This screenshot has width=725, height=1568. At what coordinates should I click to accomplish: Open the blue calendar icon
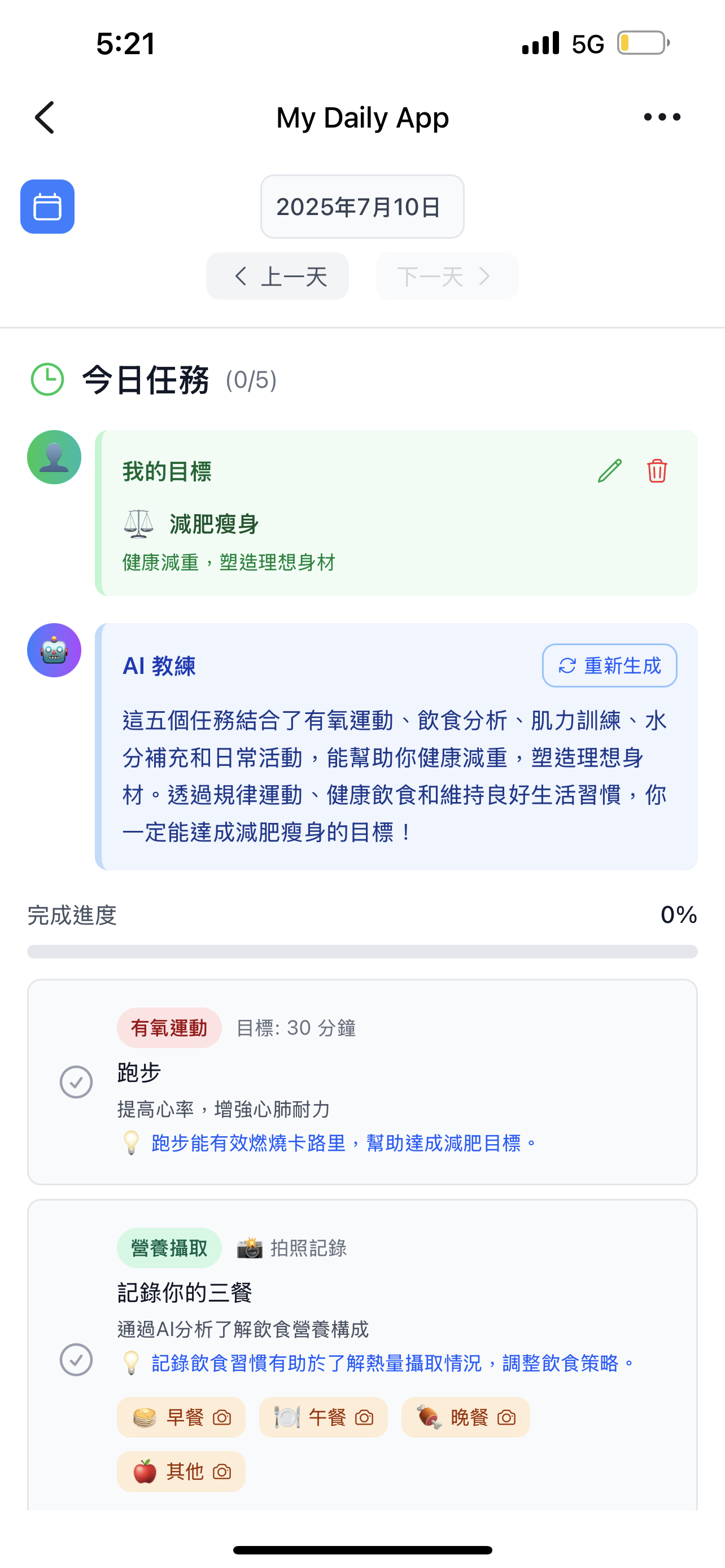pyautogui.click(x=47, y=207)
